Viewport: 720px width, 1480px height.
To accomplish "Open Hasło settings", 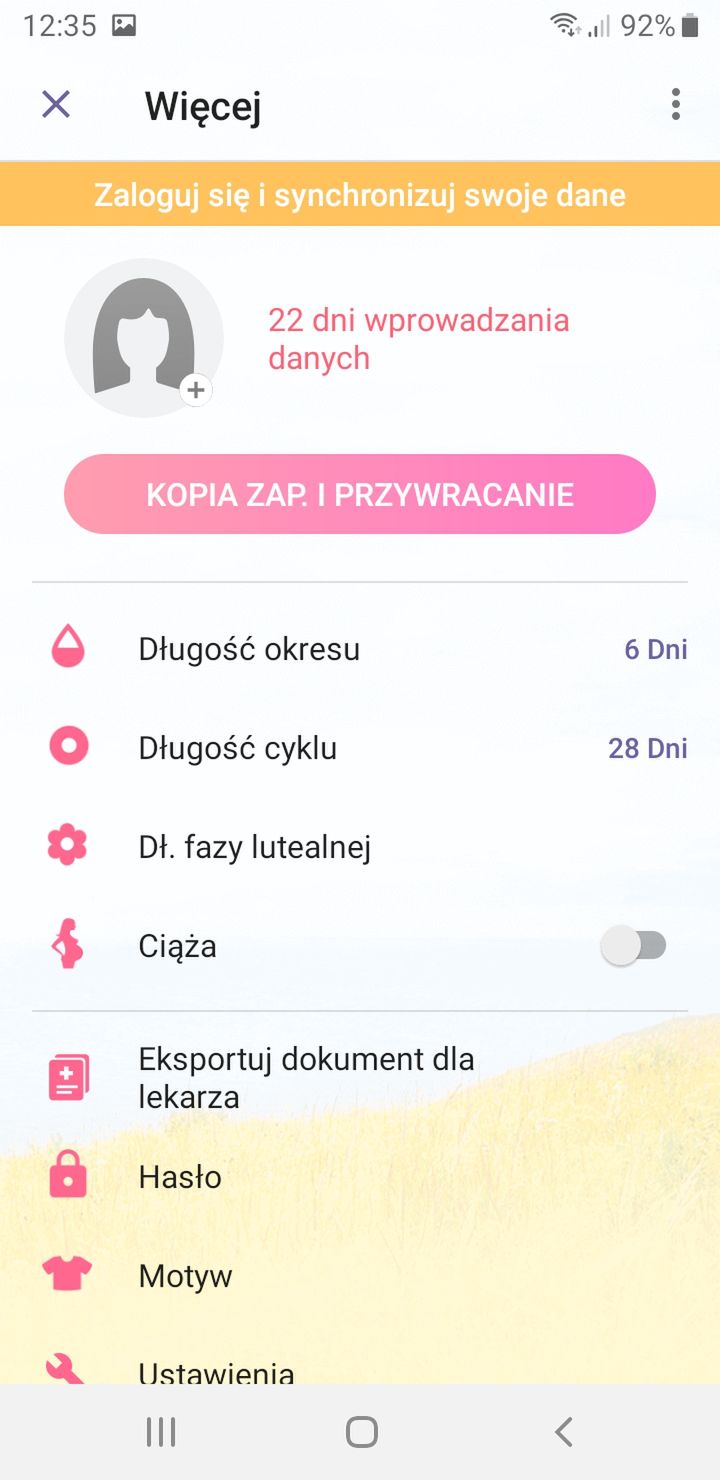I will pos(360,1177).
